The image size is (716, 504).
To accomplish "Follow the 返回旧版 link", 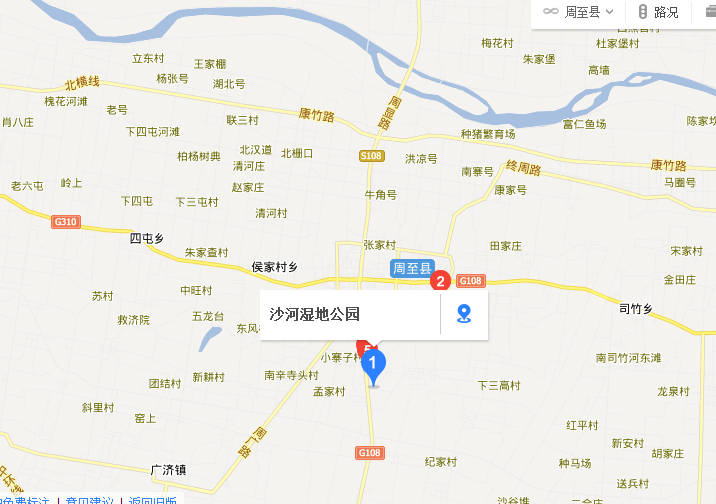I will pos(153,500).
